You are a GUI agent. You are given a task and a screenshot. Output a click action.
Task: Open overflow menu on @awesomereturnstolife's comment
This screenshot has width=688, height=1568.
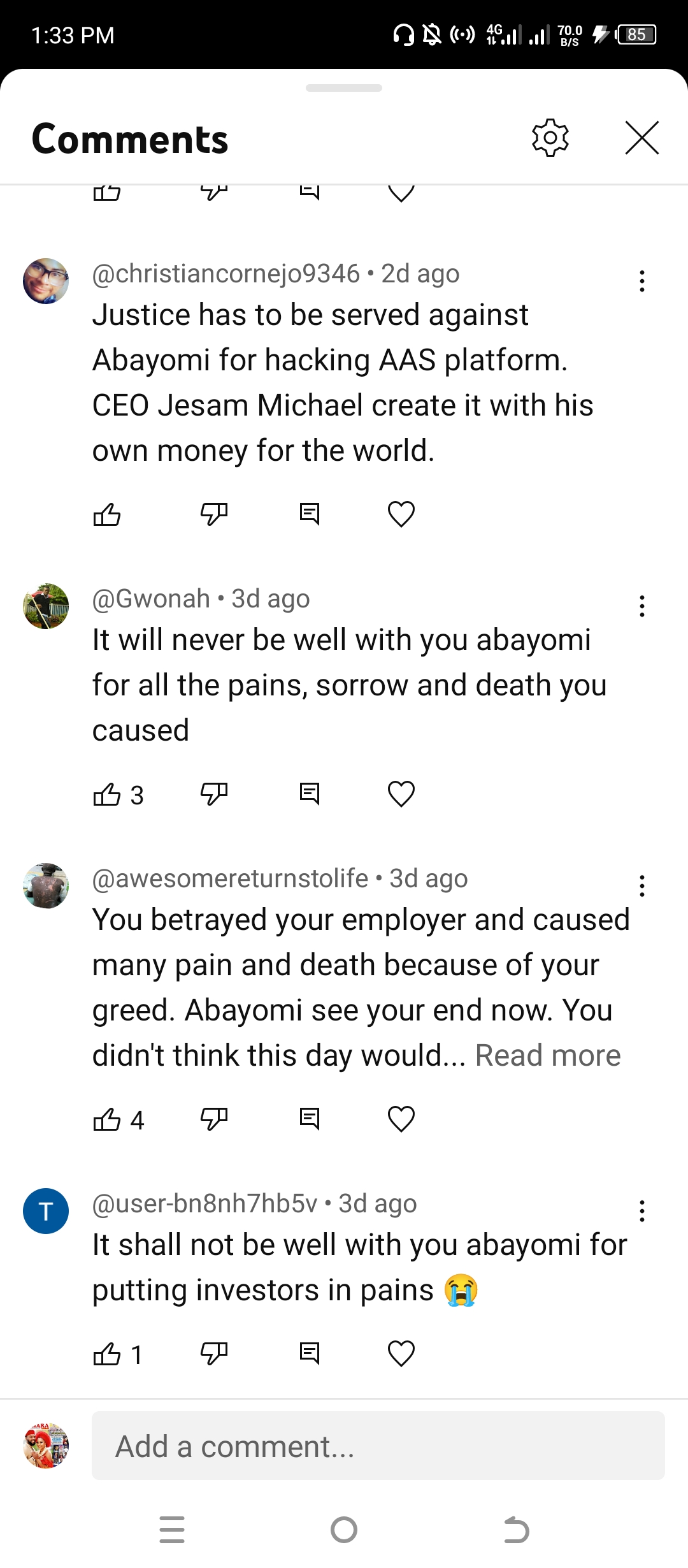click(x=641, y=886)
